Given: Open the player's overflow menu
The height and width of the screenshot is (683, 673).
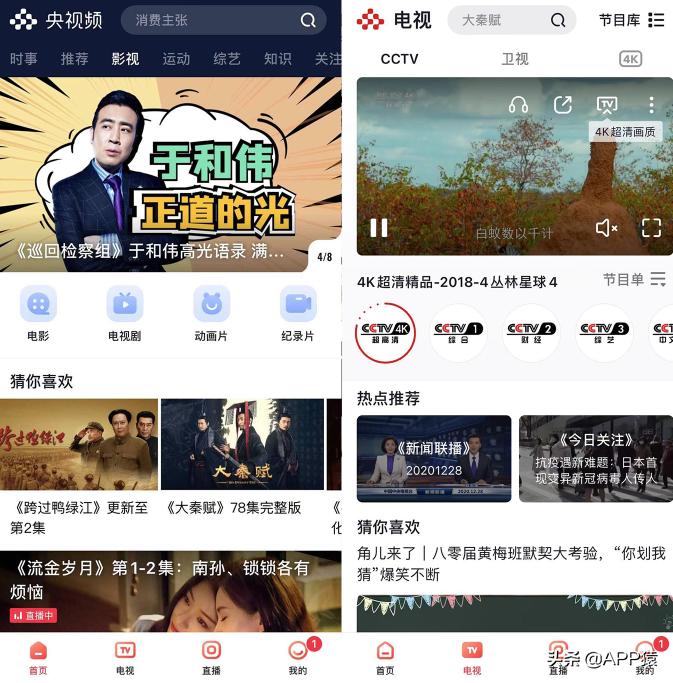Looking at the screenshot, I should (651, 105).
